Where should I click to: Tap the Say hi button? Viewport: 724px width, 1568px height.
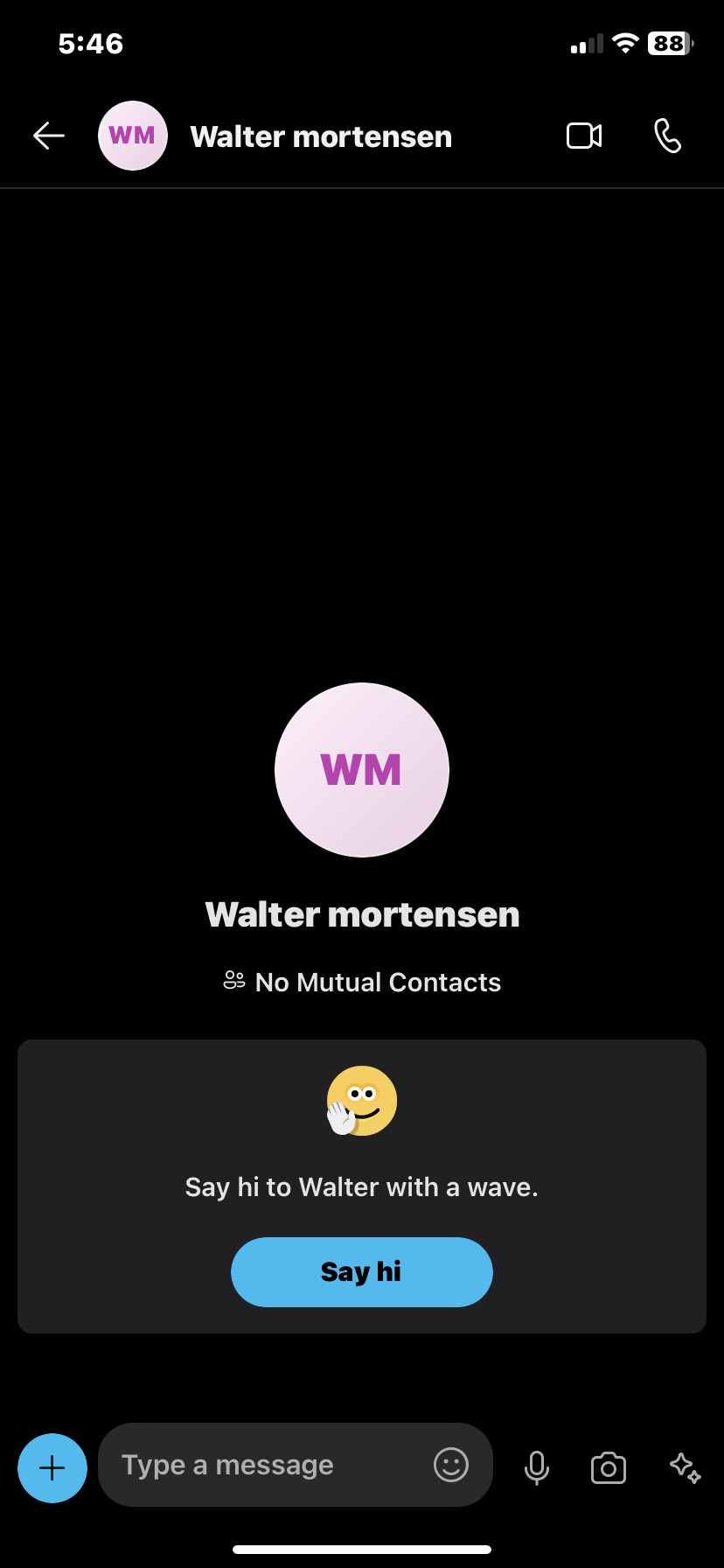(362, 1271)
